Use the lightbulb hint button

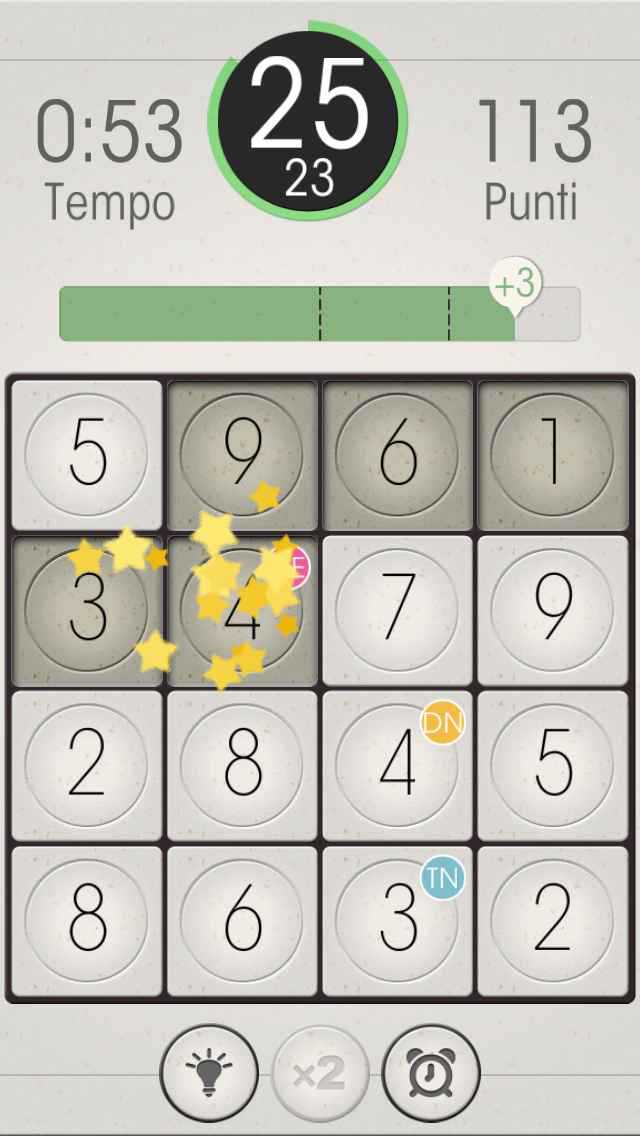point(209,1074)
